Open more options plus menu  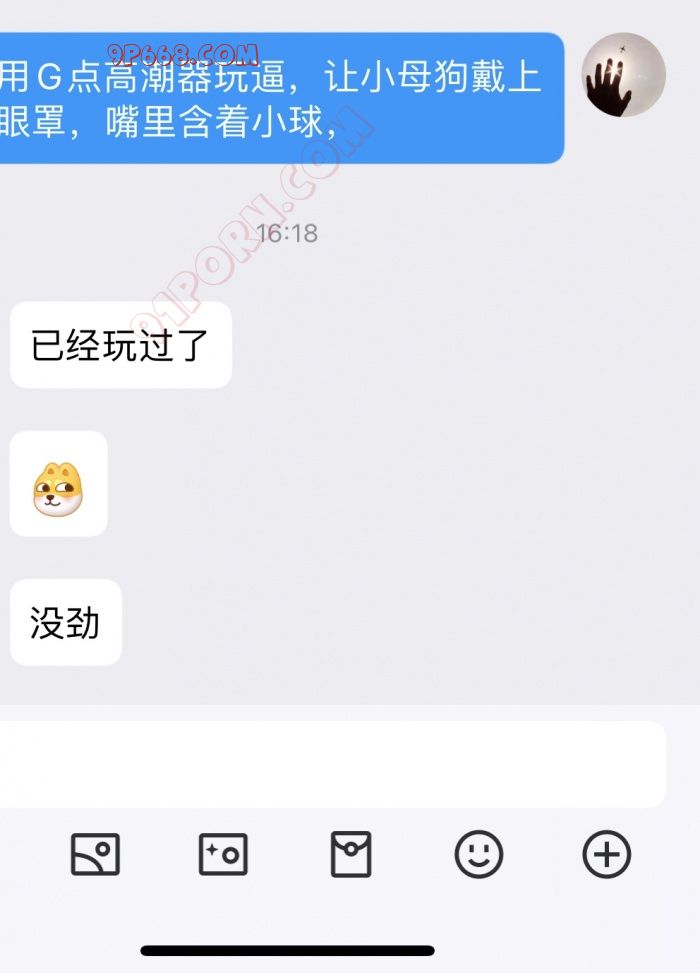607,855
